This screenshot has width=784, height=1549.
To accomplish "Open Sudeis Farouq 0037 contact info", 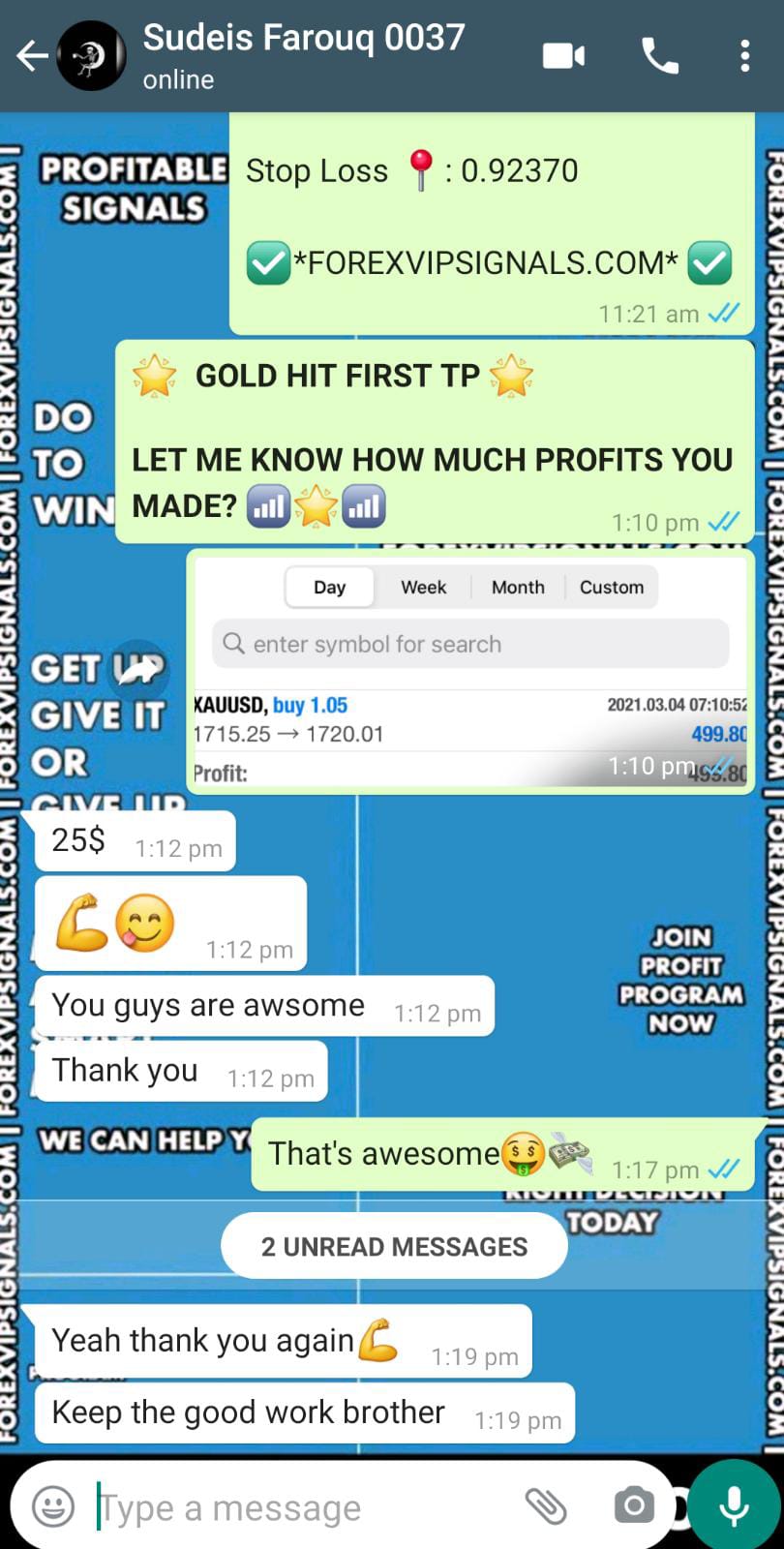I will point(304,56).
